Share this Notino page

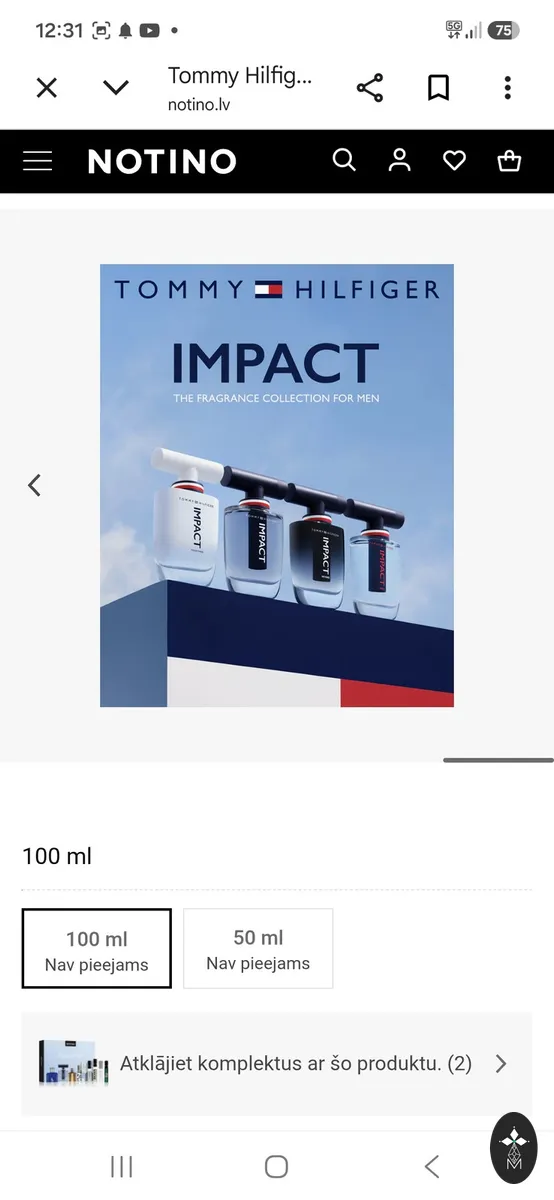click(370, 88)
